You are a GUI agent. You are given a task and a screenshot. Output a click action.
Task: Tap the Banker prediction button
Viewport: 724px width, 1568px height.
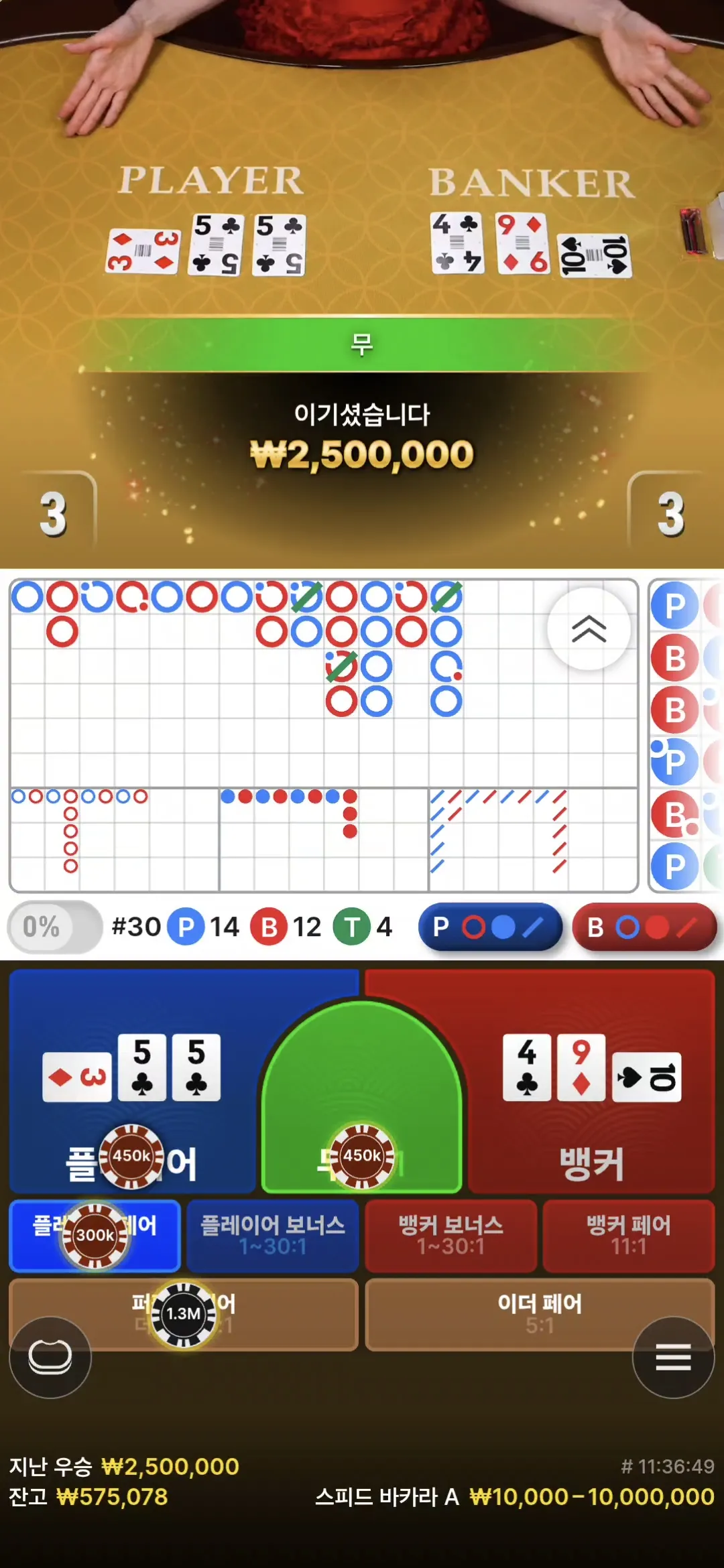pos(644,927)
